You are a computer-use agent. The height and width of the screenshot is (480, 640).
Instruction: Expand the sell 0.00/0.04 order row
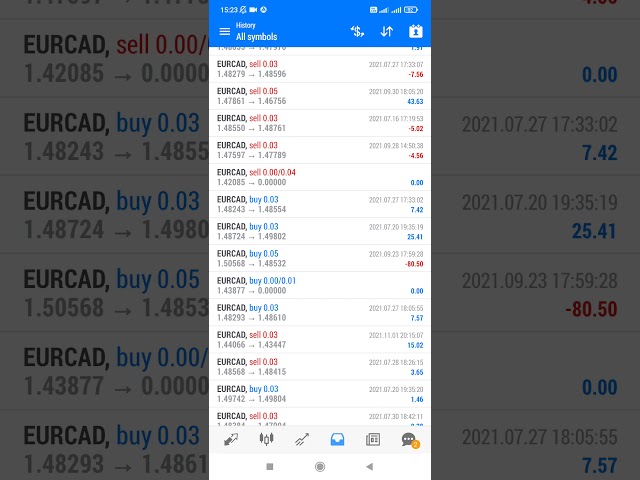pyautogui.click(x=320, y=177)
